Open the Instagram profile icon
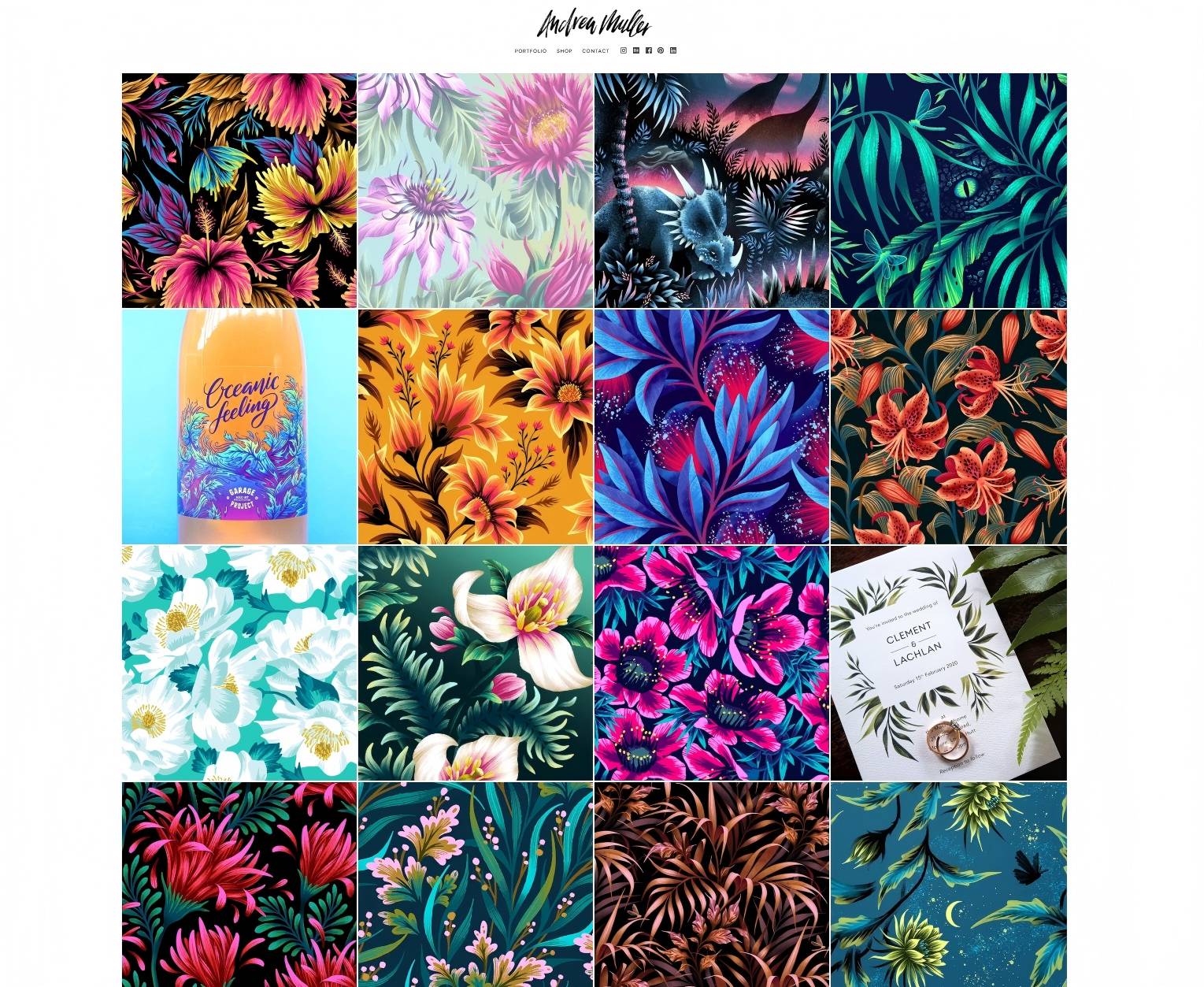Screen dimensions: 1204x987 (x=624, y=50)
